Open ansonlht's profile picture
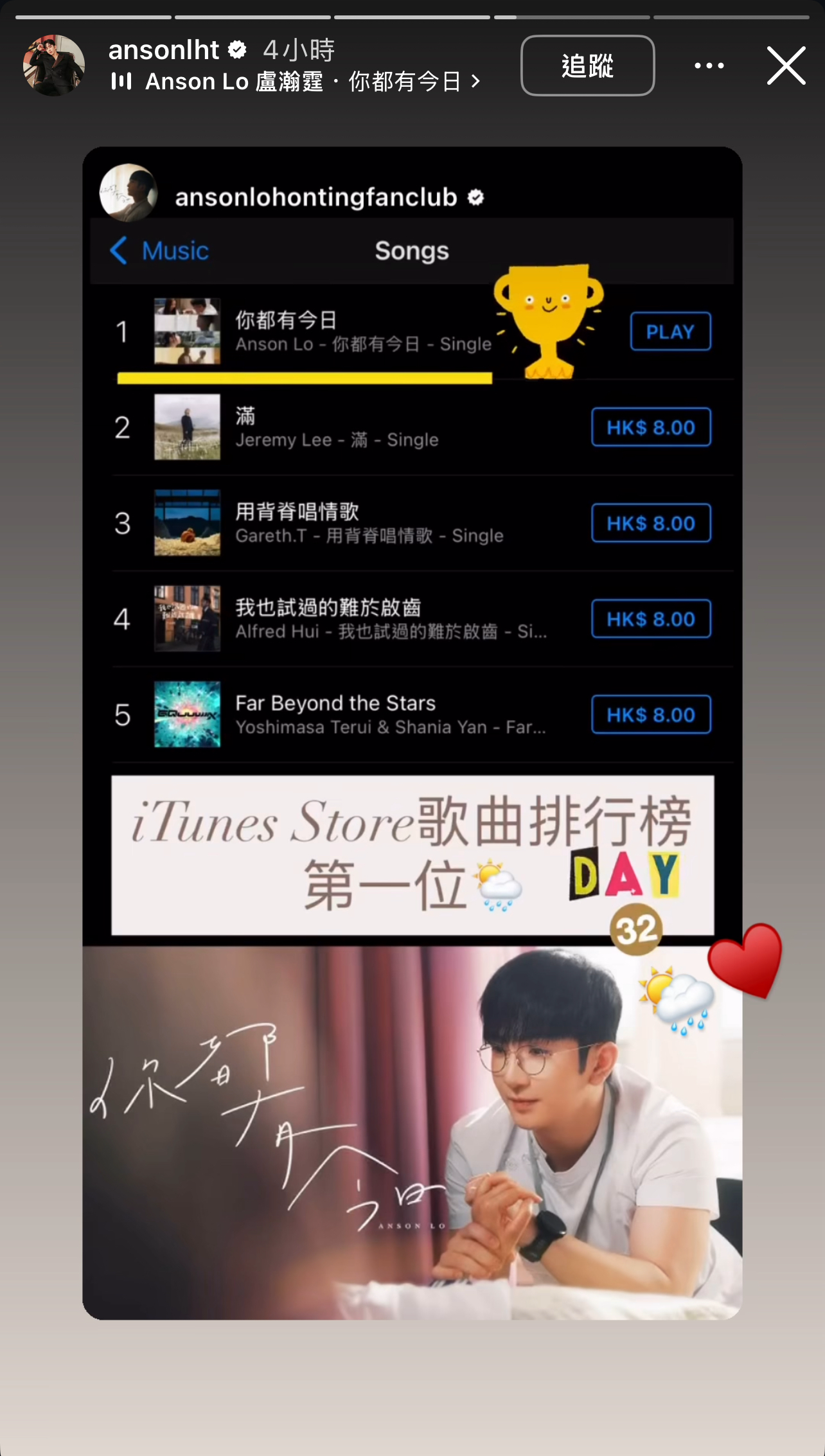 (54, 66)
